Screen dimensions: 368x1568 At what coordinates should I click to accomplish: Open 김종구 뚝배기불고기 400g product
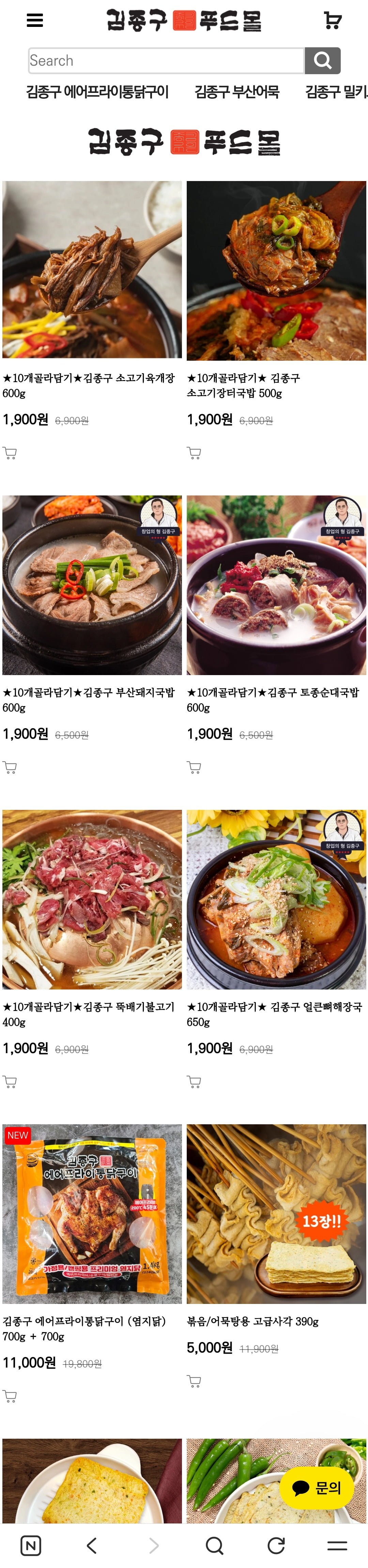click(x=92, y=899)
